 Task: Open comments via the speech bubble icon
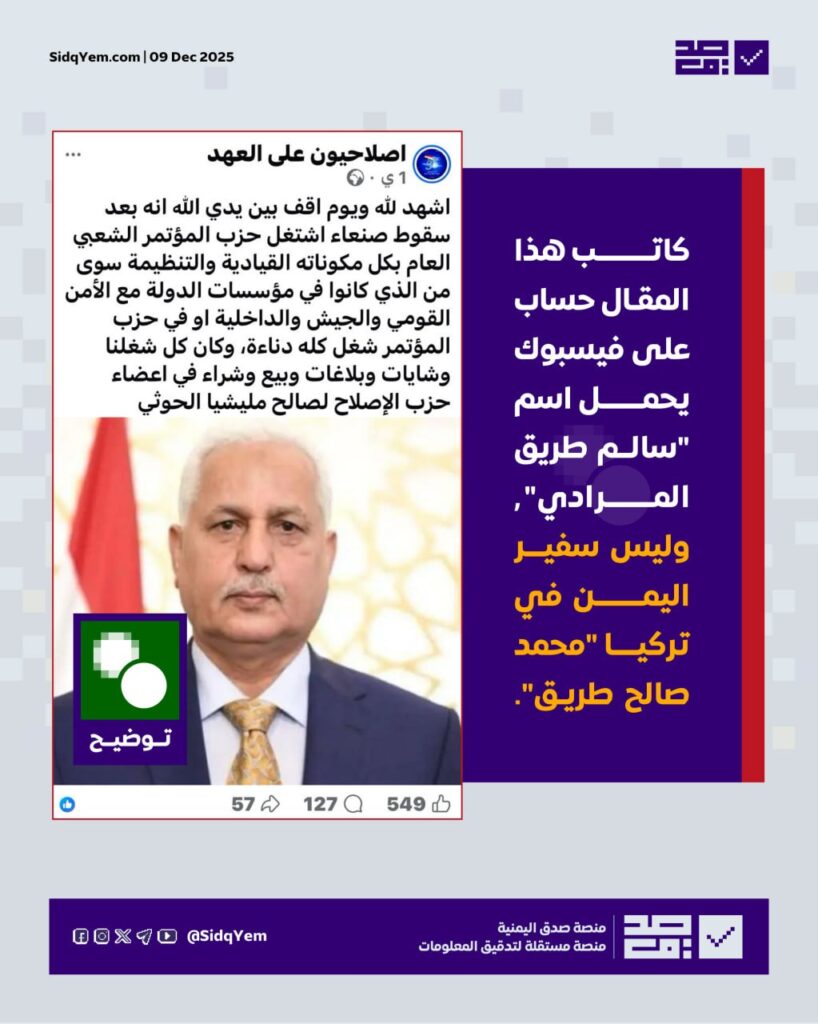(x=352, y=803)
